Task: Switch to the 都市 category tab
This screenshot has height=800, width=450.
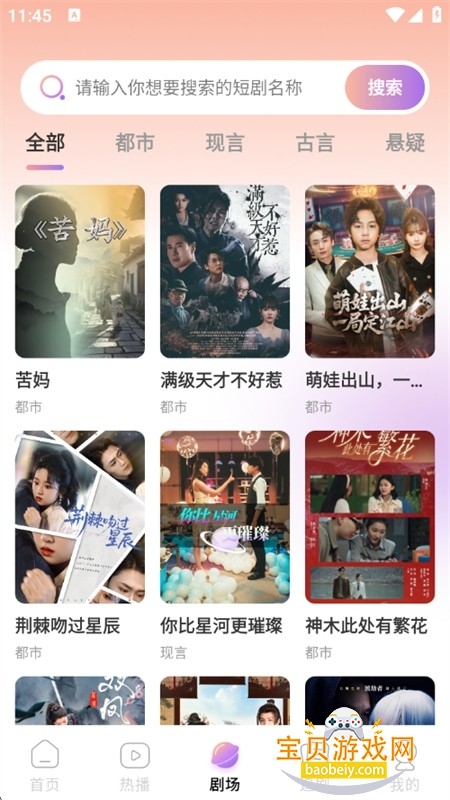Action: (135, 143)
